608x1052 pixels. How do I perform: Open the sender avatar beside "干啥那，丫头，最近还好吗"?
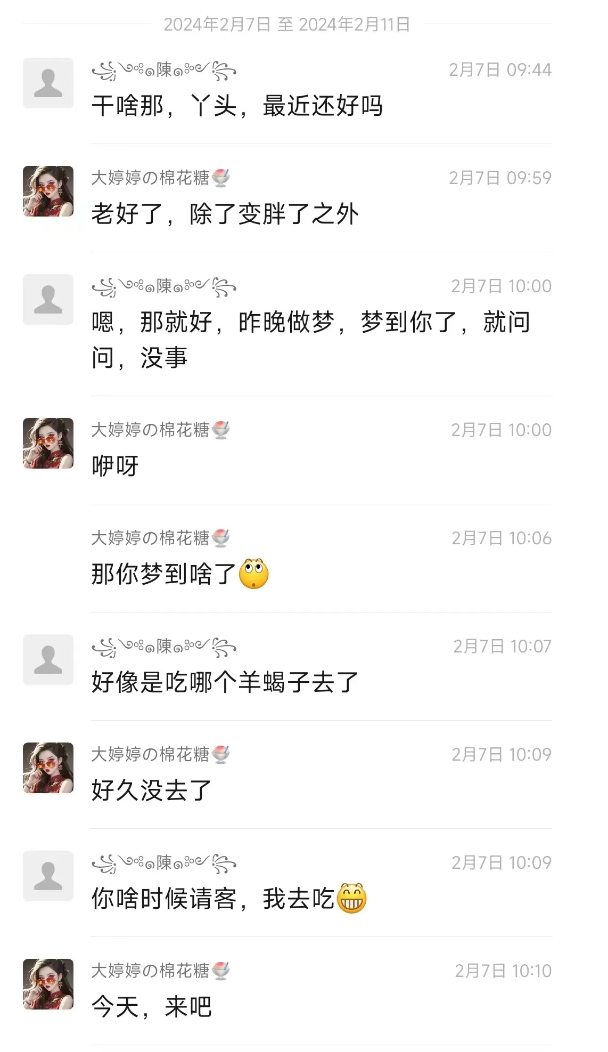pyautogui.click(x=48, y=83)
